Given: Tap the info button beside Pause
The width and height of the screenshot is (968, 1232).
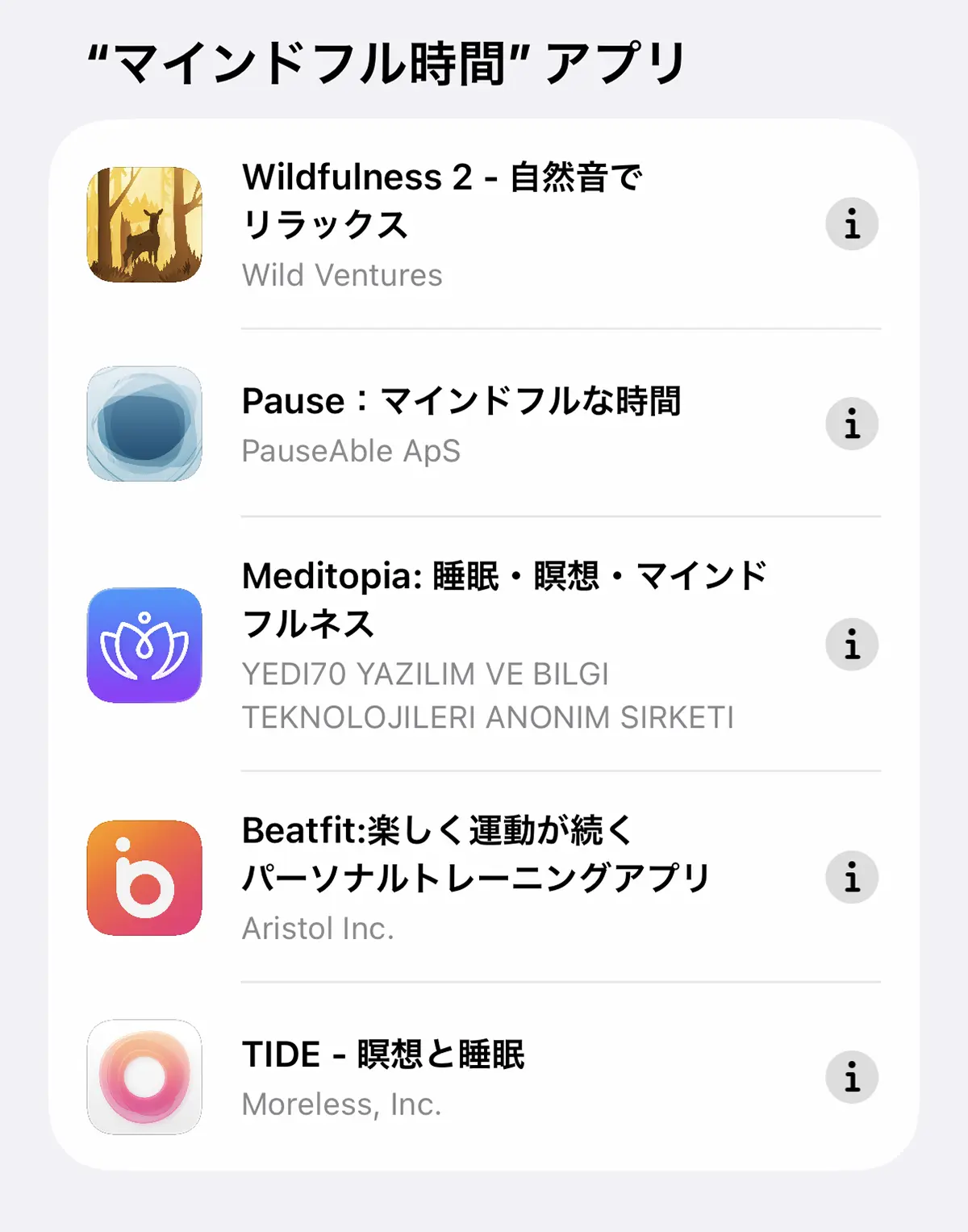Looking at the screenshot, I should point(852,424).
